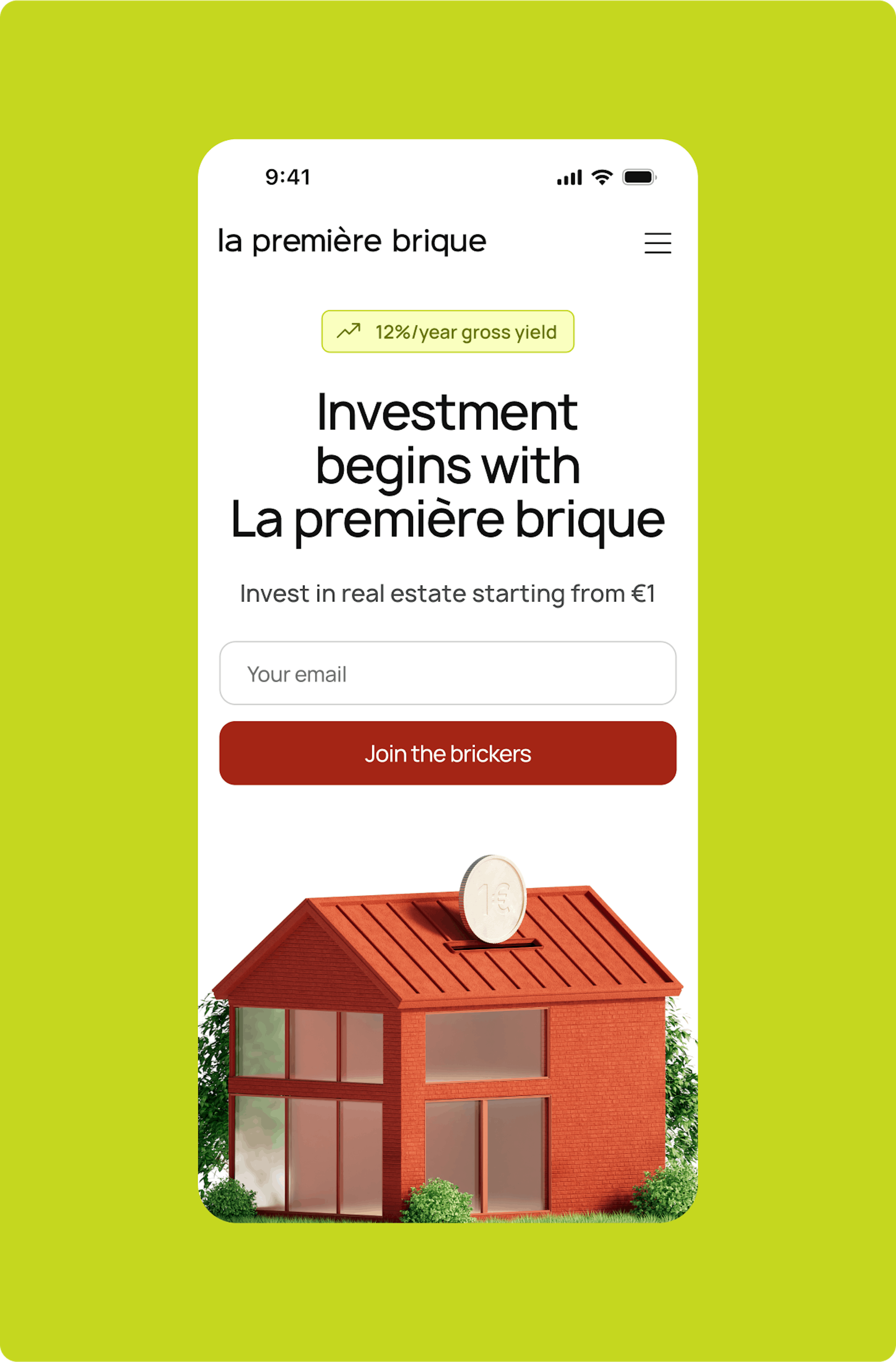Open the hamburger menu
This screenshot has width=896, height=1362.
pos(657,243)
